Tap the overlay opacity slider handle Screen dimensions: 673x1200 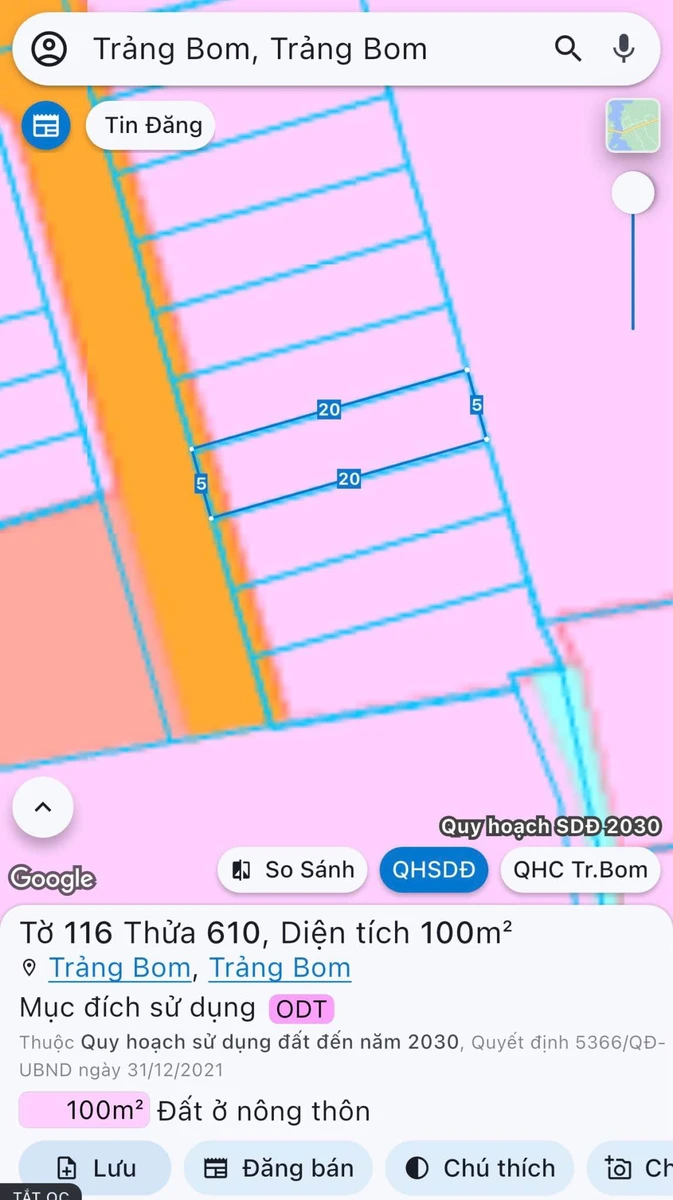coord(633,193)
